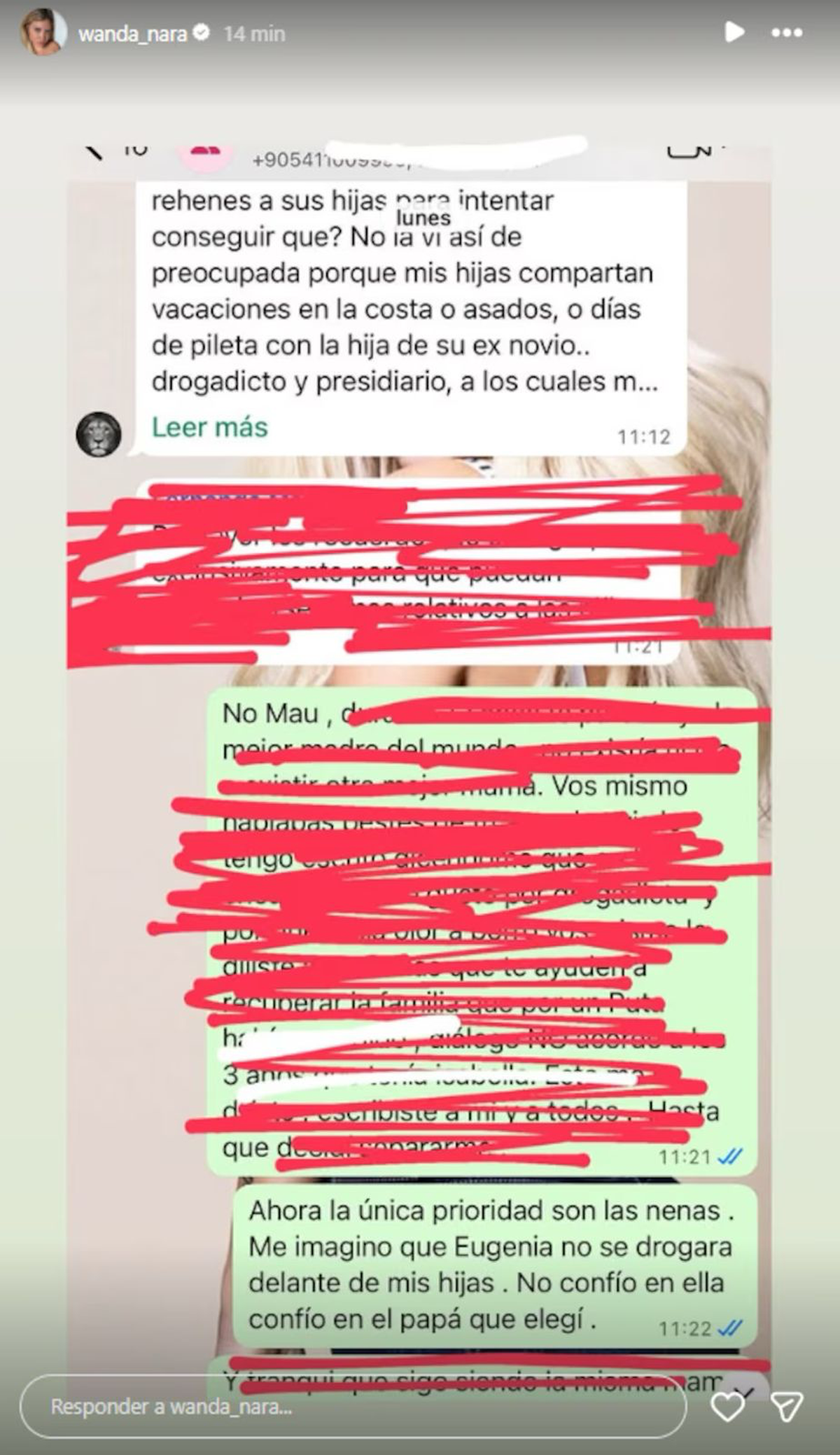Open wanda_nara's profile picture
Viewport: 840px width, 1455px height.
click(x=43, y=33)
